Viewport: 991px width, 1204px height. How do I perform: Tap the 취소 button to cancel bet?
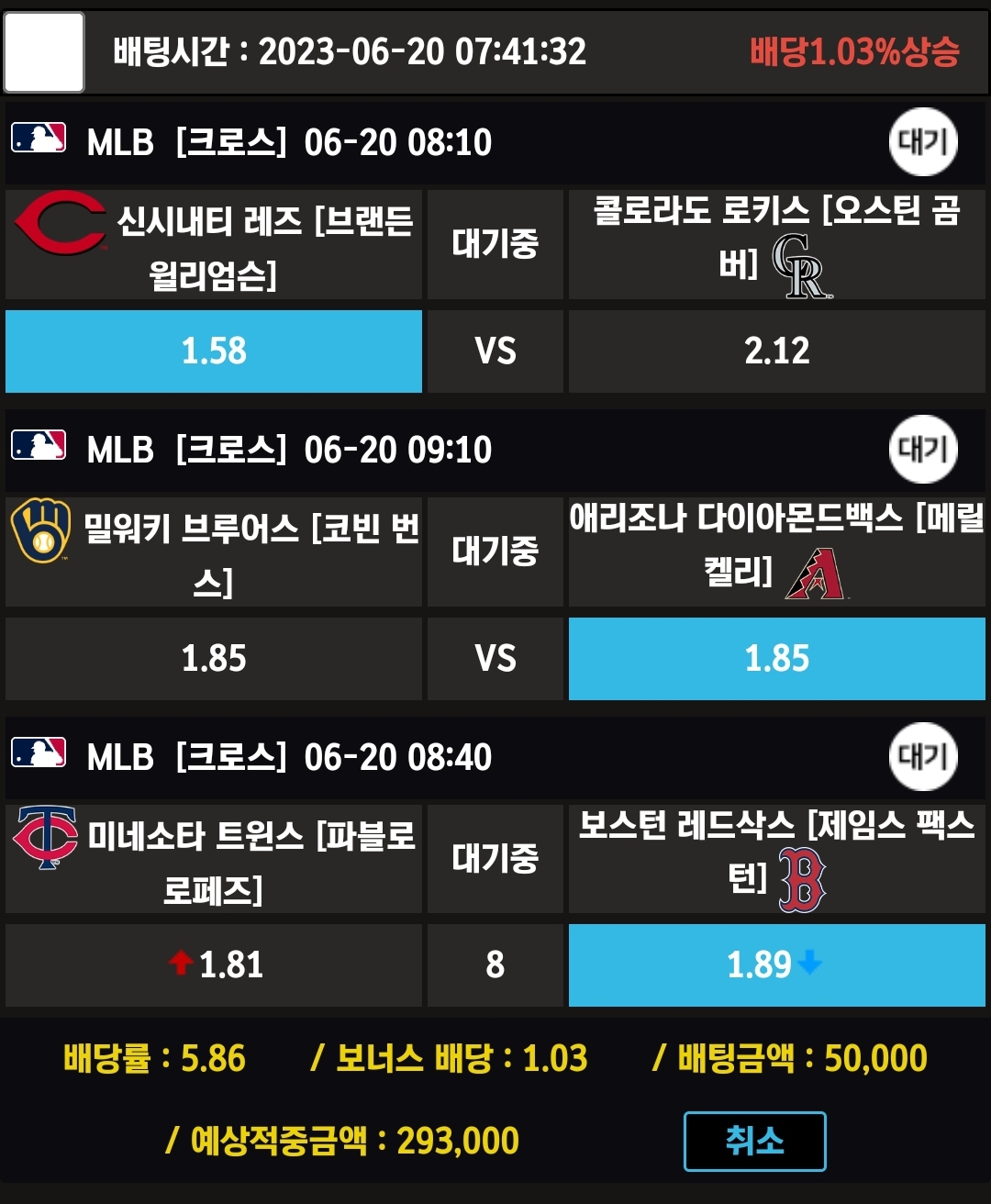click(x=754, y=1141)
